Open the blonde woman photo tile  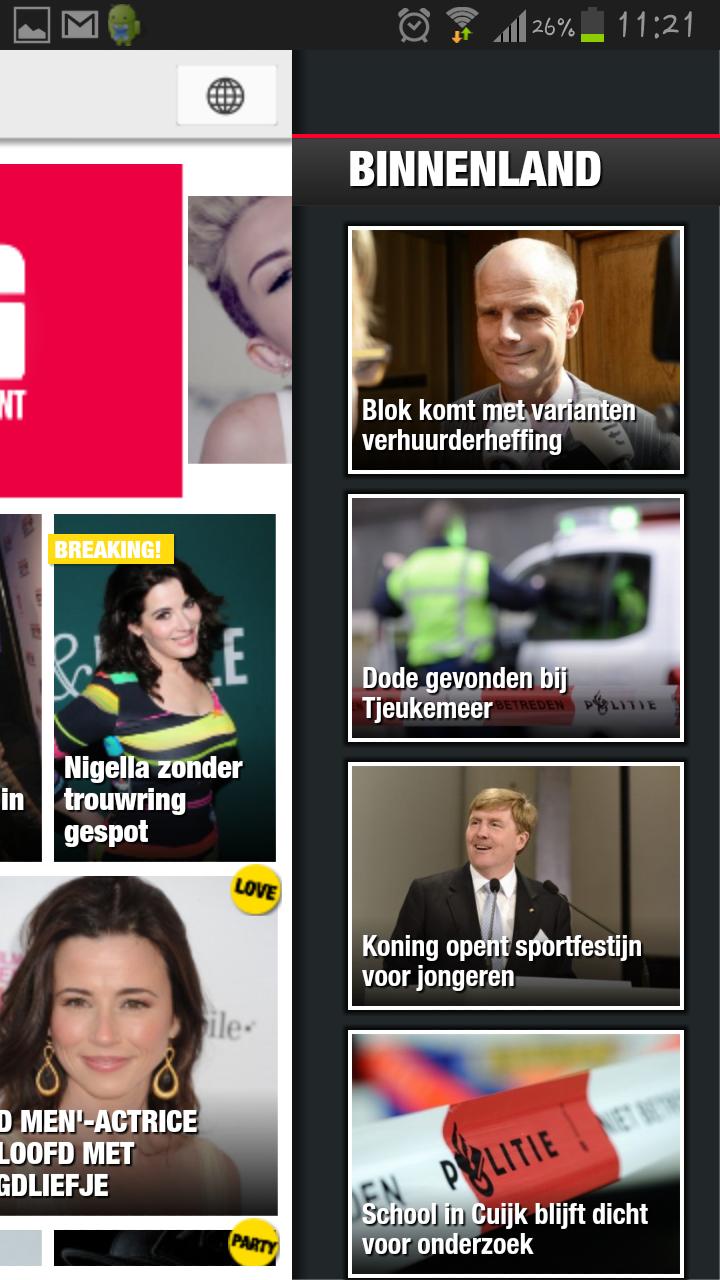240,329
